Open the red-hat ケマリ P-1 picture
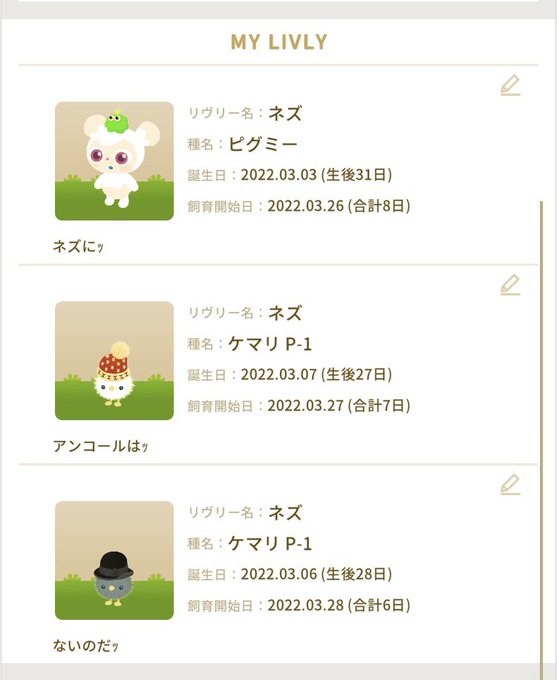 pos(115,360)
